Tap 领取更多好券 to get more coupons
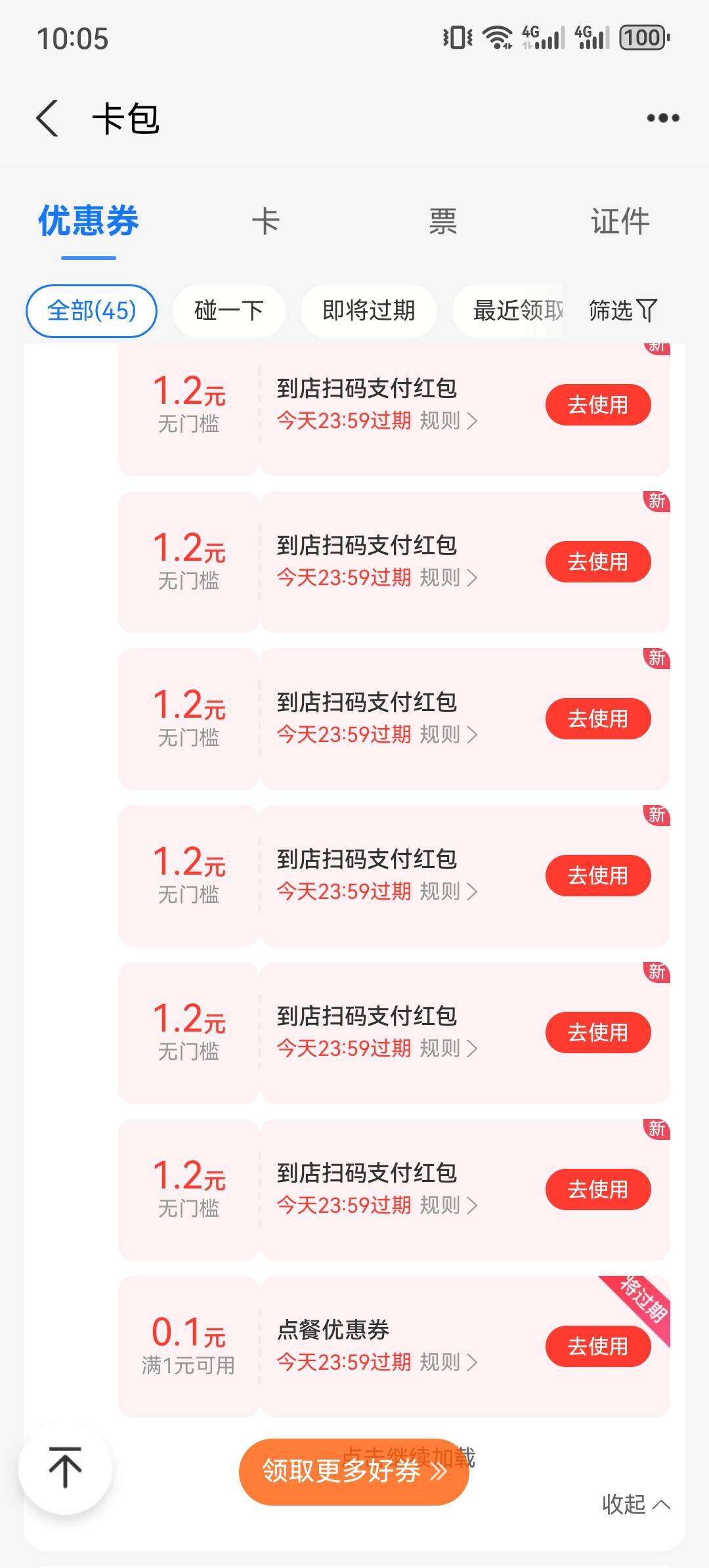The image size is (709, 1568). click(x=354, y=1471)
